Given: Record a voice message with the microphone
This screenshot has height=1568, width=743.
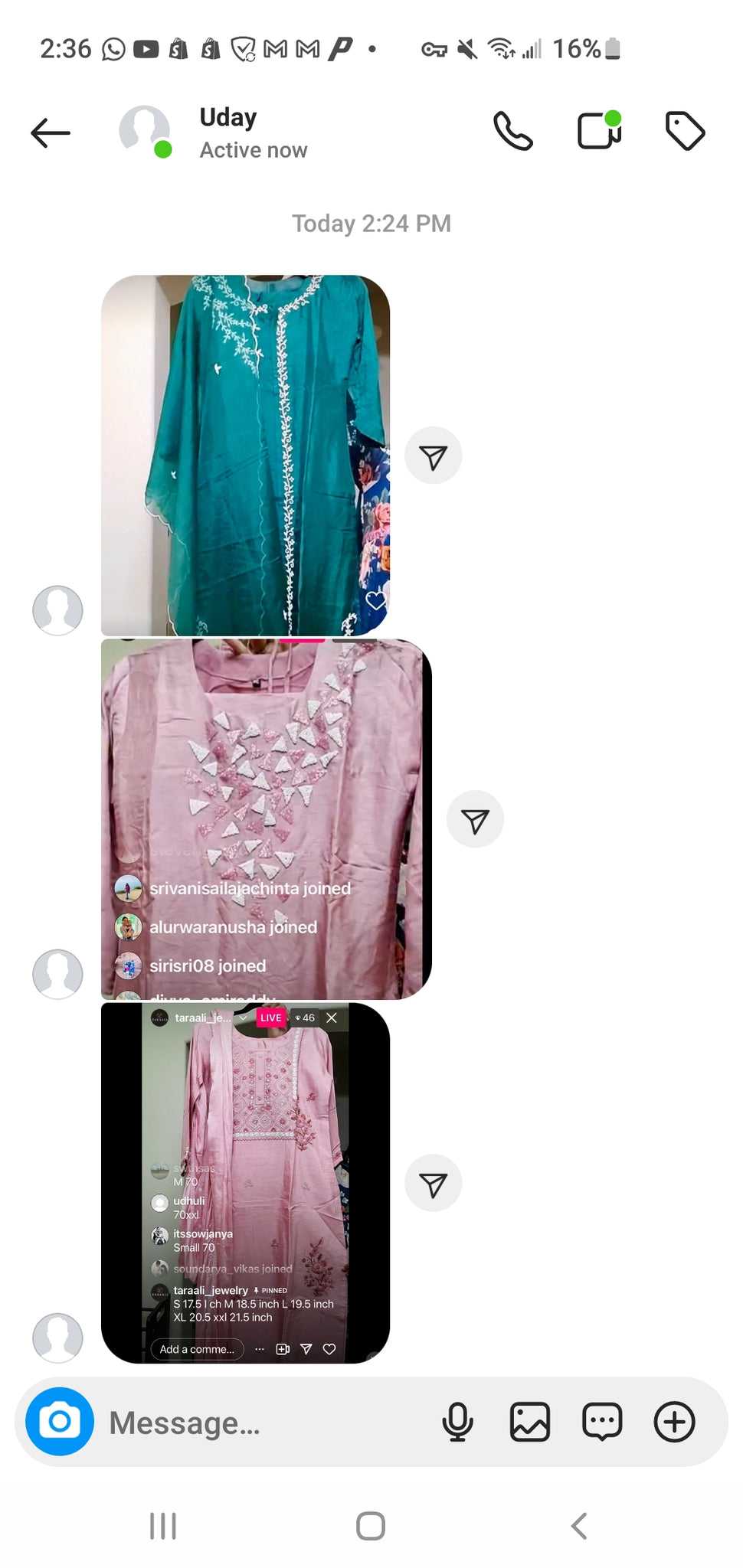Looking at the screenshot, I should (457, 1423).
